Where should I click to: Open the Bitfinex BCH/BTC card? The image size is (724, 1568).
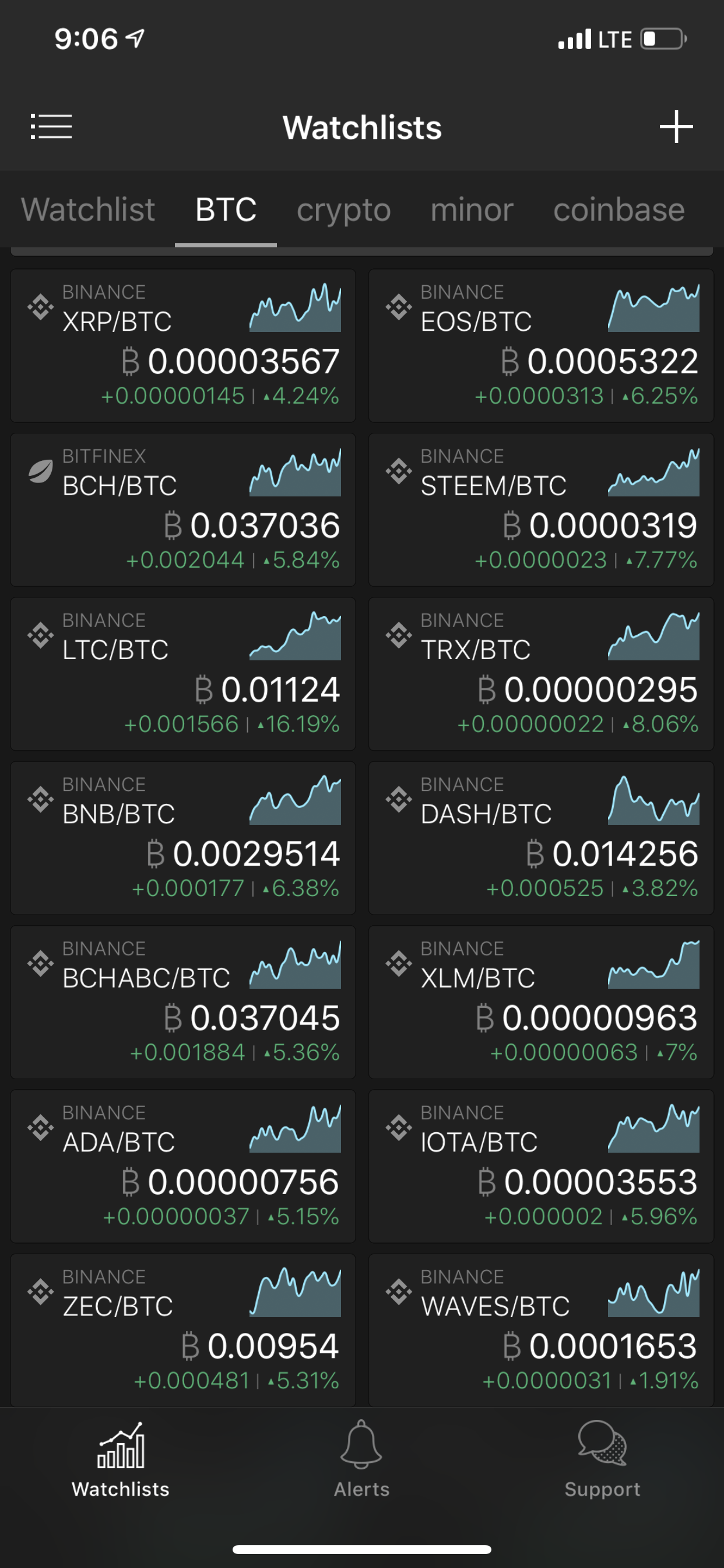(182, 509)
